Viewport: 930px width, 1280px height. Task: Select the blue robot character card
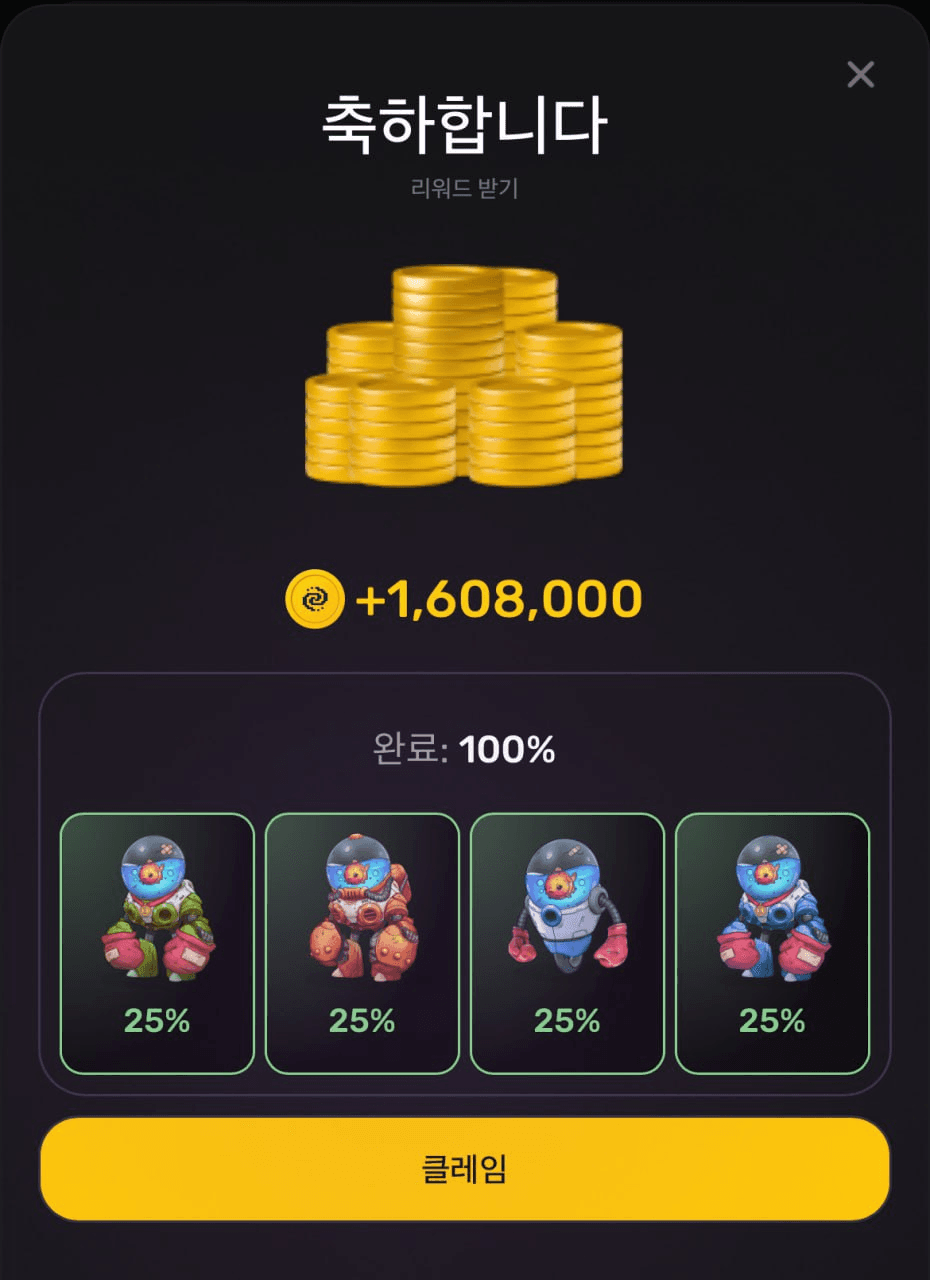[772, 943]
